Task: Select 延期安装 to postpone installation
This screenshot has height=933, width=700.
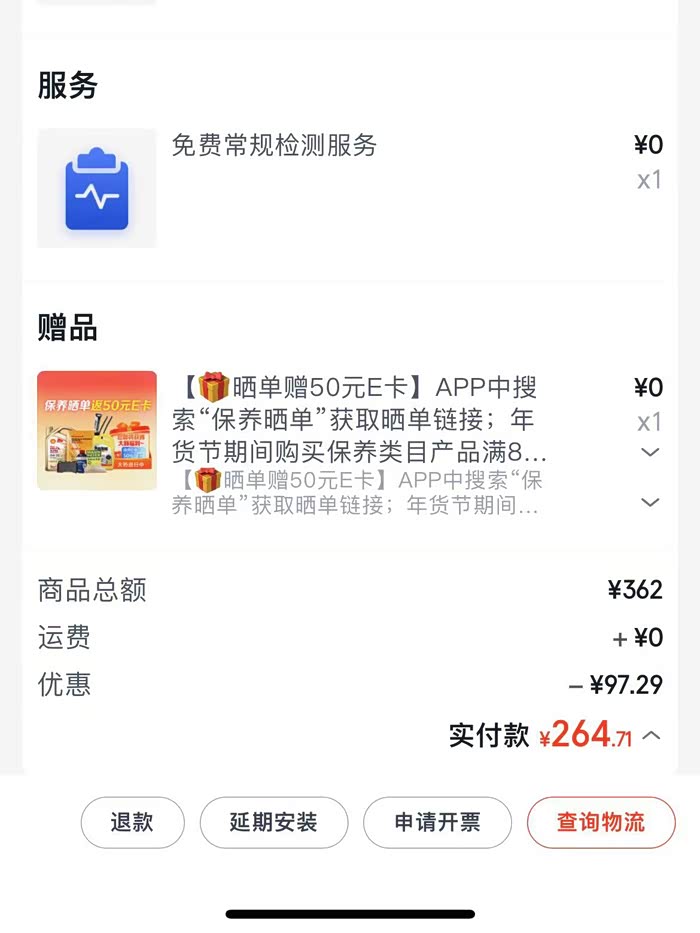Action: click(274, 822)
